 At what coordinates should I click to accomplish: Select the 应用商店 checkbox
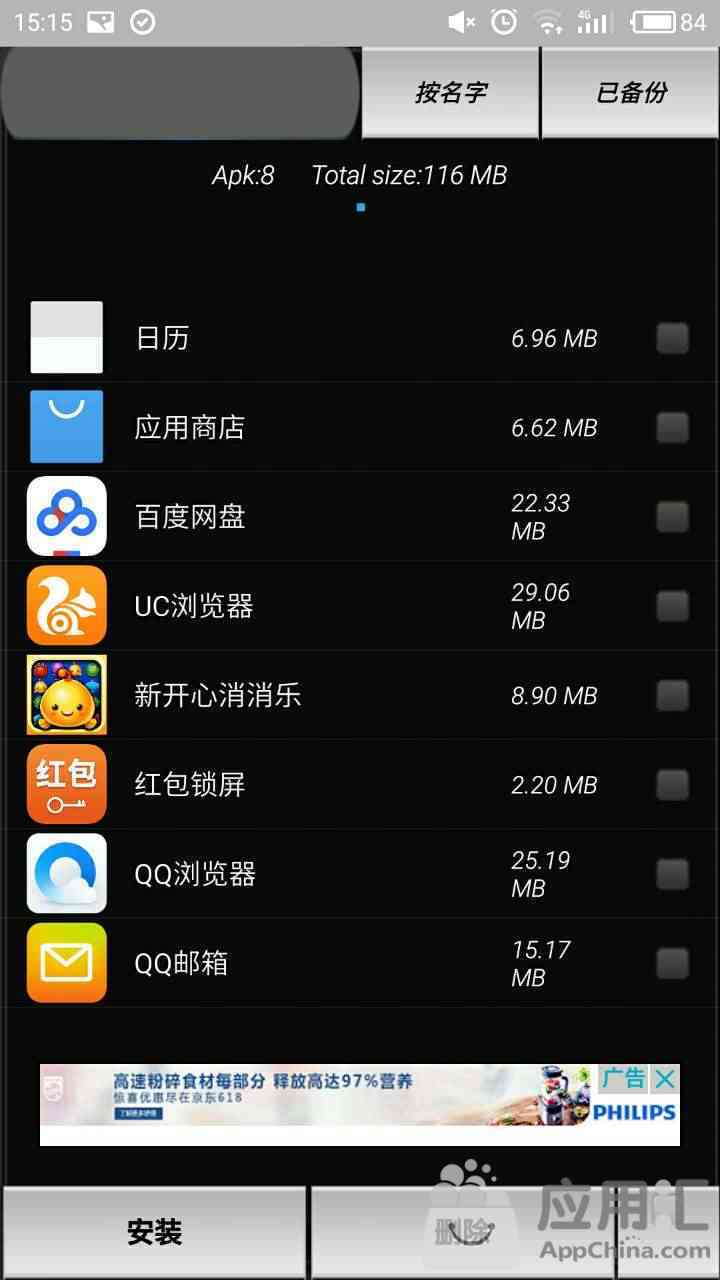click(672, 428)
